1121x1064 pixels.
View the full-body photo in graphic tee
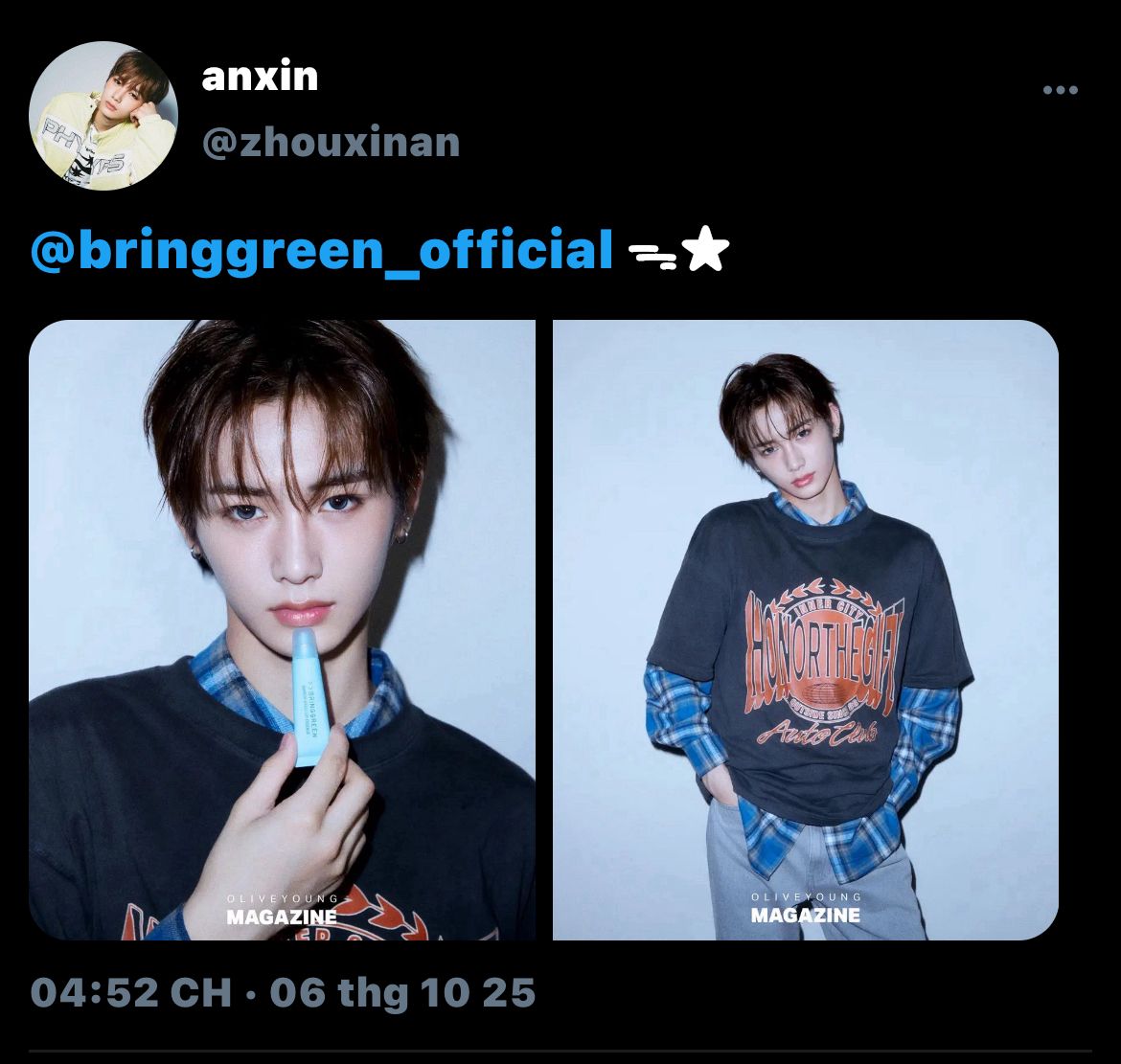pos(805,629)
